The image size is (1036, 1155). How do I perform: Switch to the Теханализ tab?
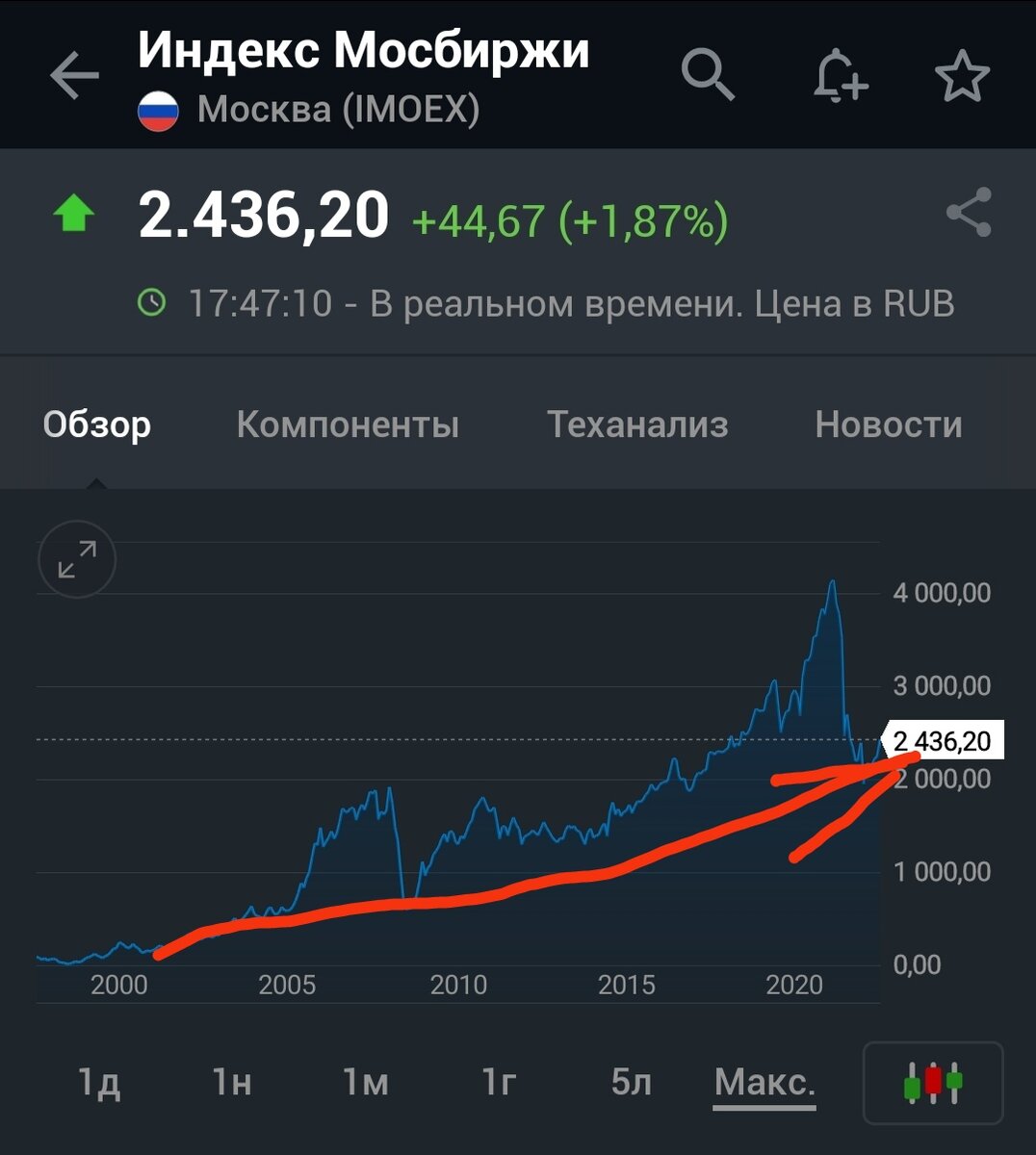[x=638, y=423]
